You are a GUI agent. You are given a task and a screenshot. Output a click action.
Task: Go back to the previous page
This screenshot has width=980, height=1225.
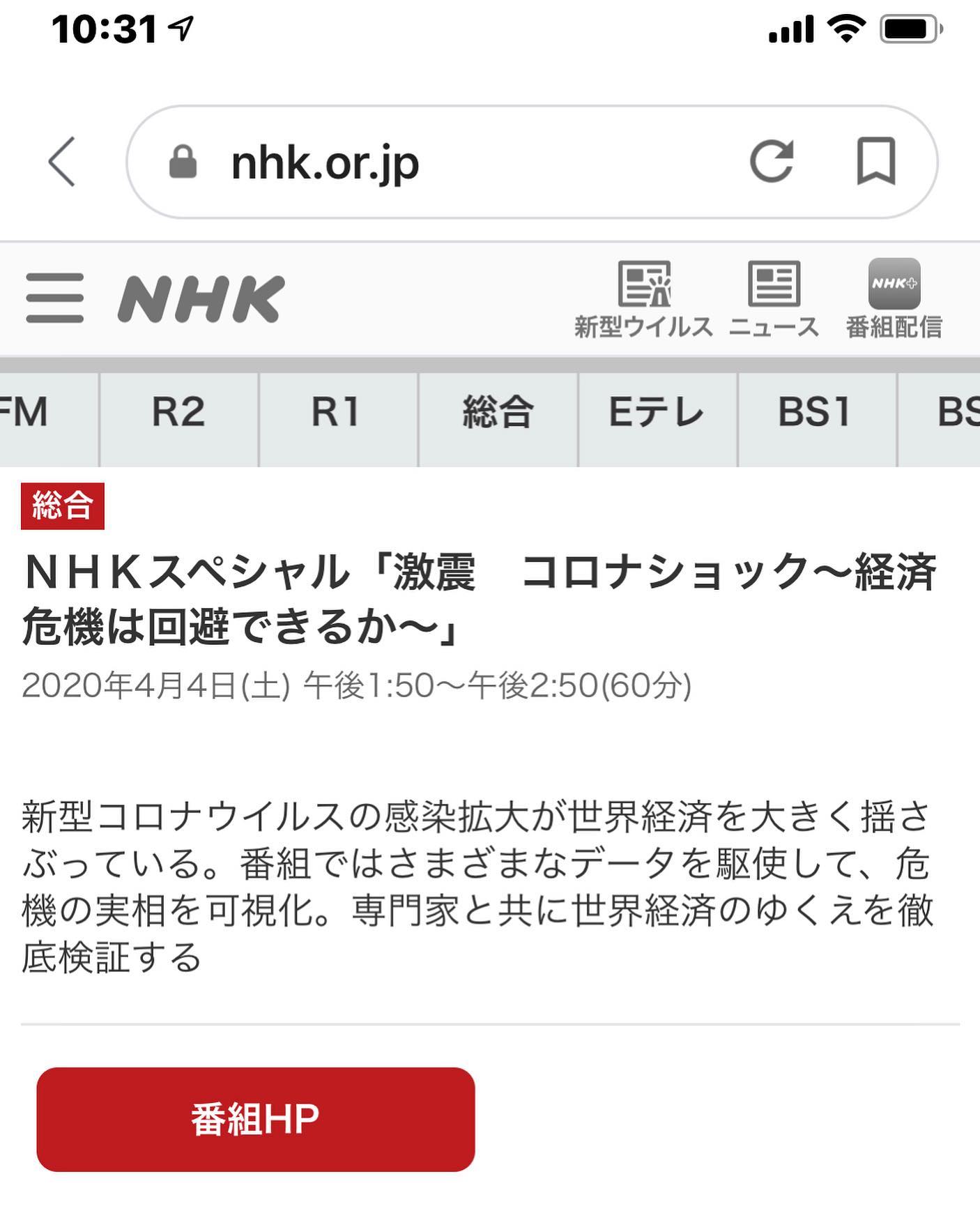[x=61, y=162]
